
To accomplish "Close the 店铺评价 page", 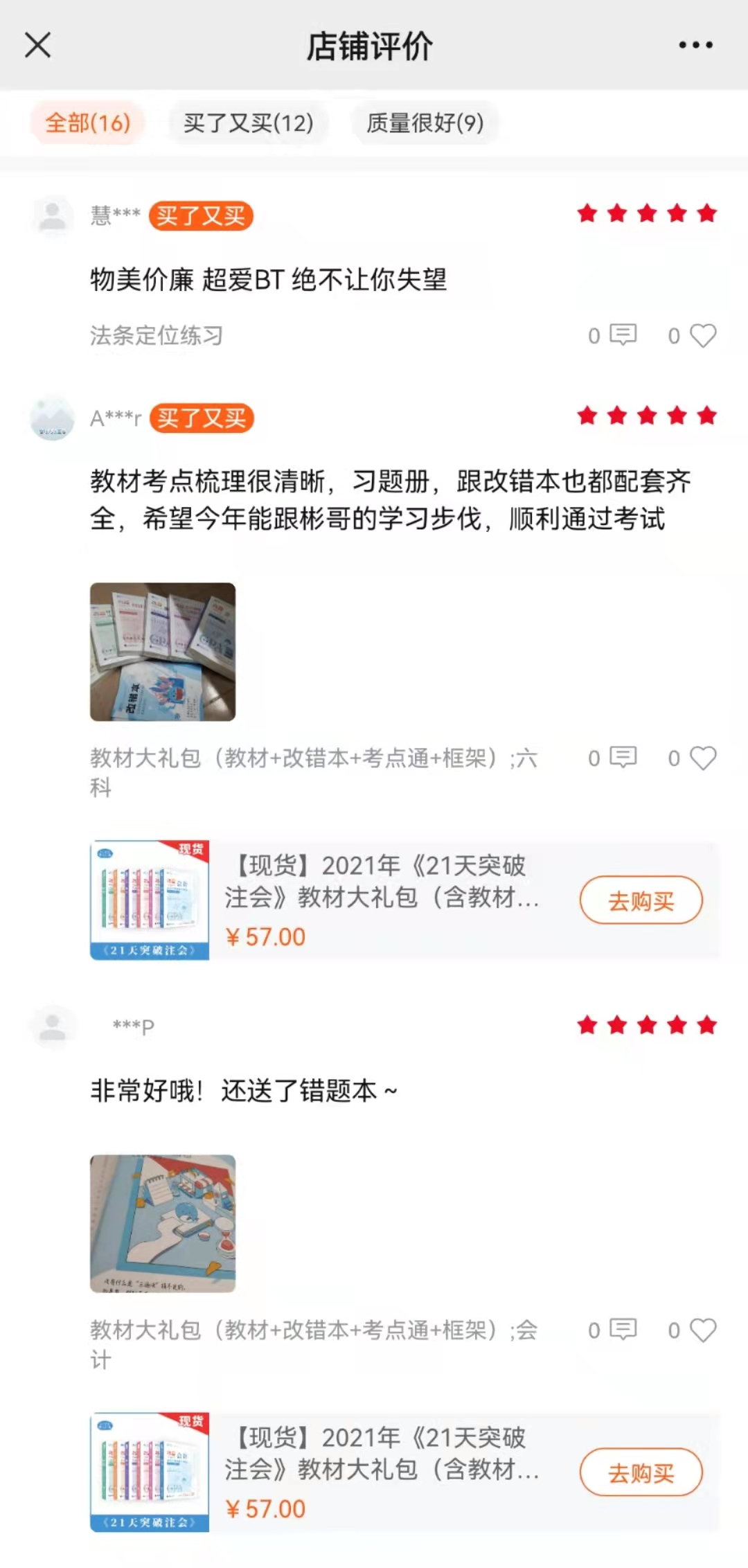I will (x=37, y=46).
